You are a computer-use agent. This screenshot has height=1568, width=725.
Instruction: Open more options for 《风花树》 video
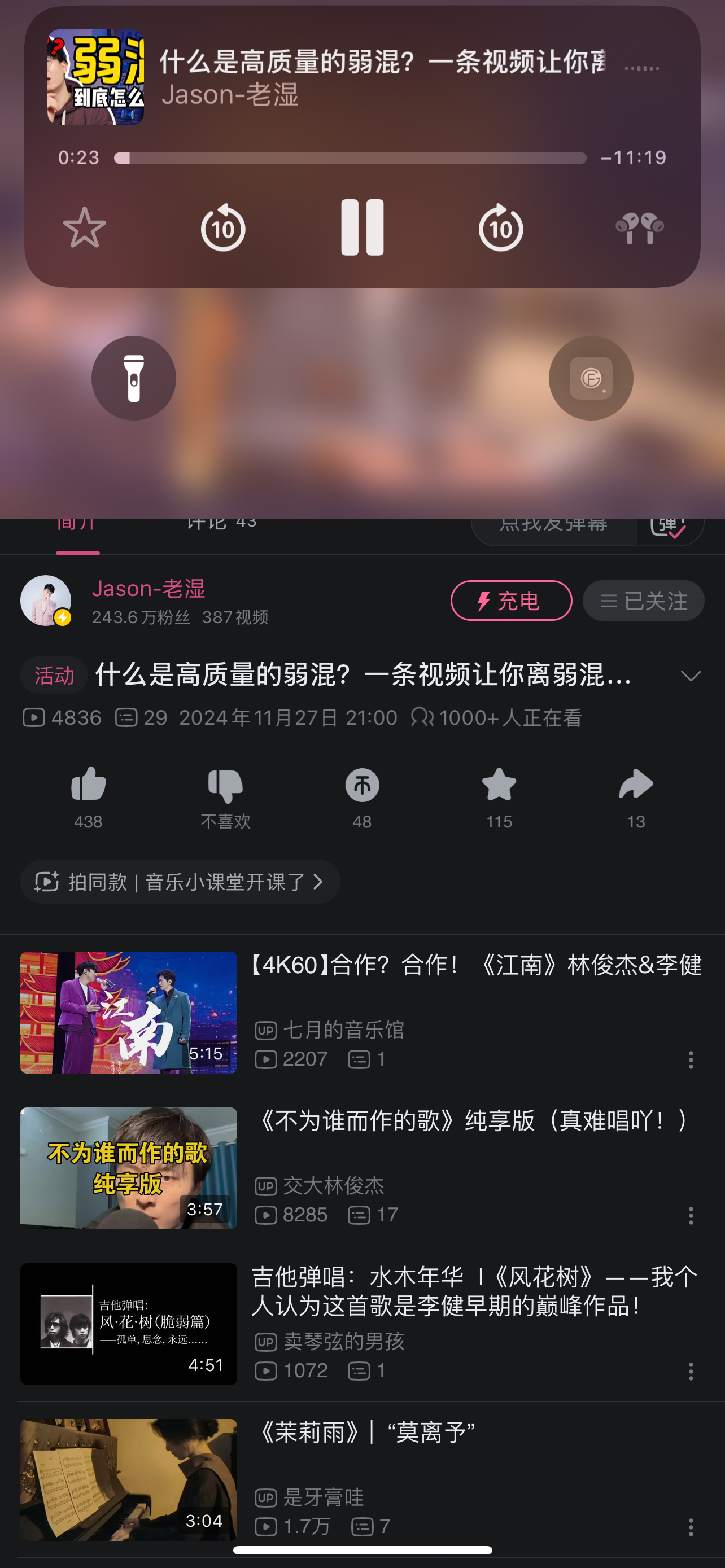[x=691, y=1372]
